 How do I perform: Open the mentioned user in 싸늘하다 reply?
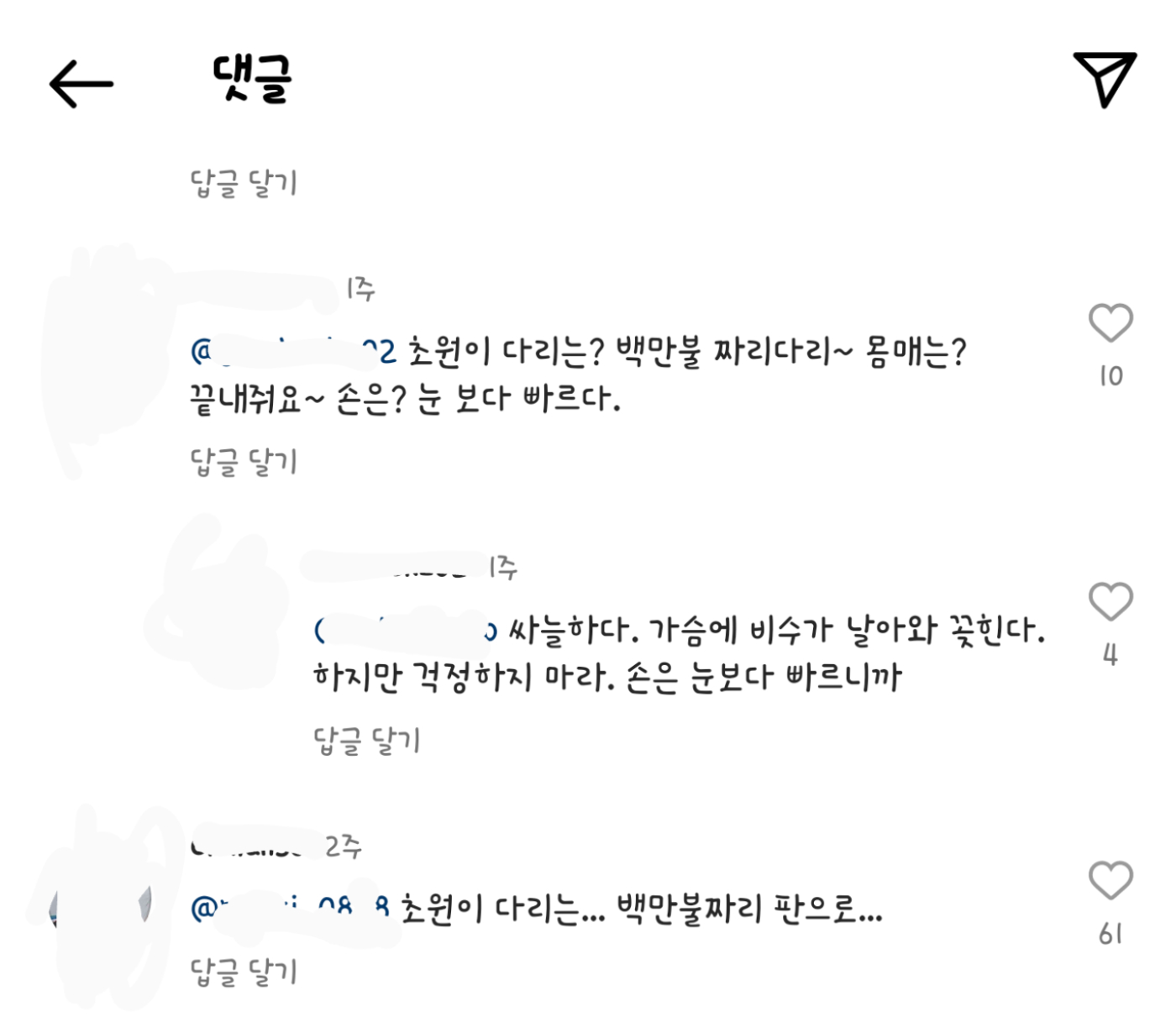click(405, 631)
